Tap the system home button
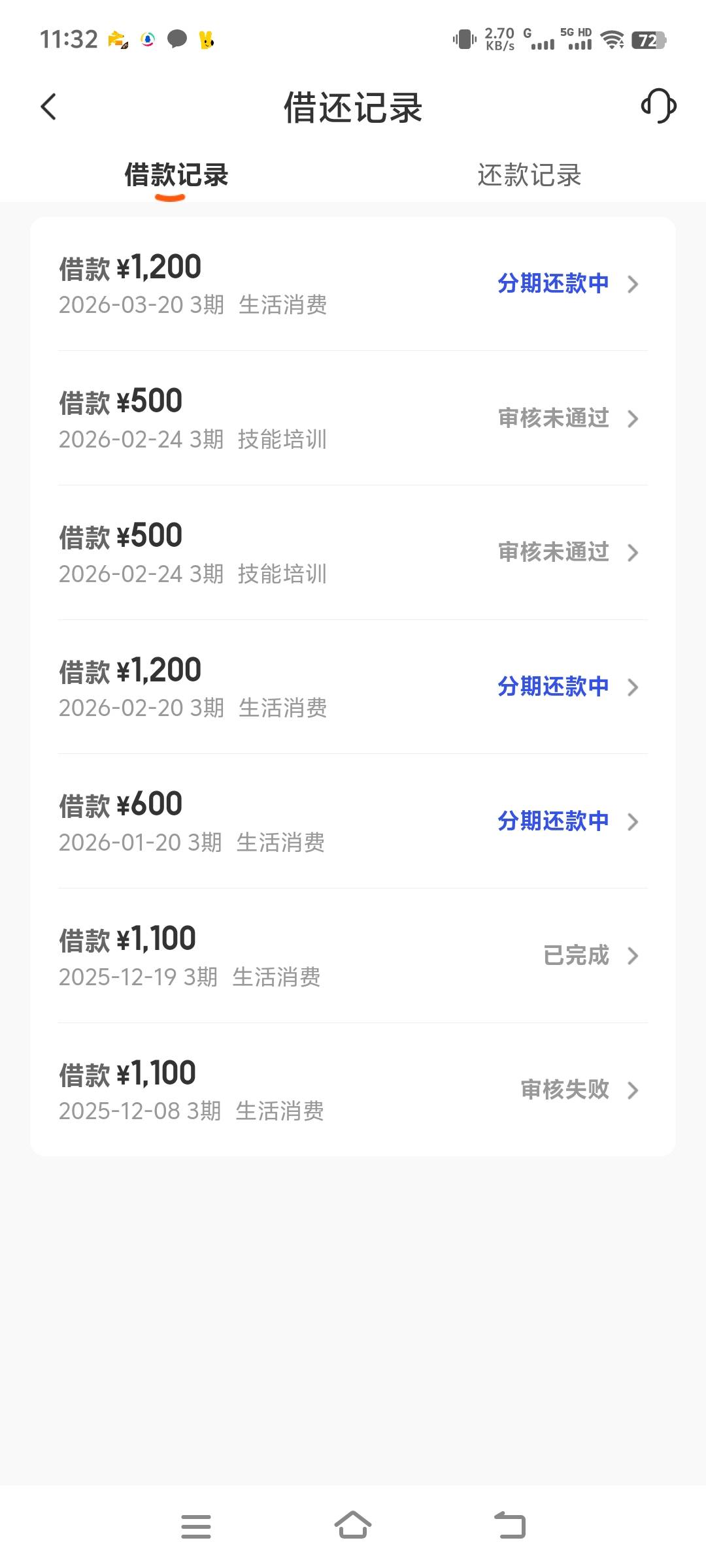Screen dimensions: 706x1568 tap(353, 1526)
